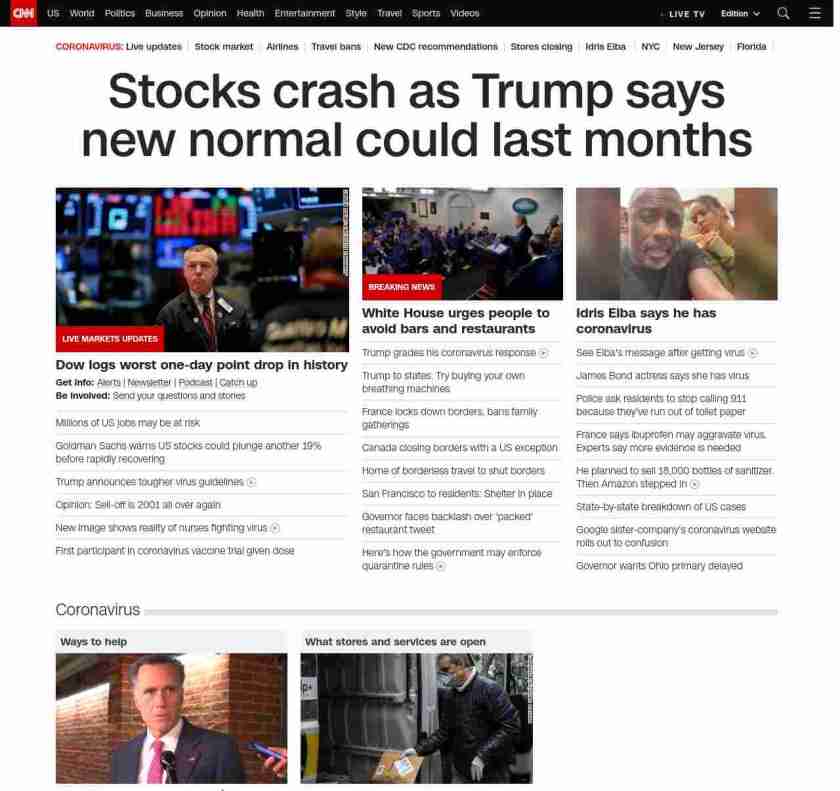This screenshot has height=791, width=840.
Task: Open the Travel bans topic link
Action: click(336, 47)
